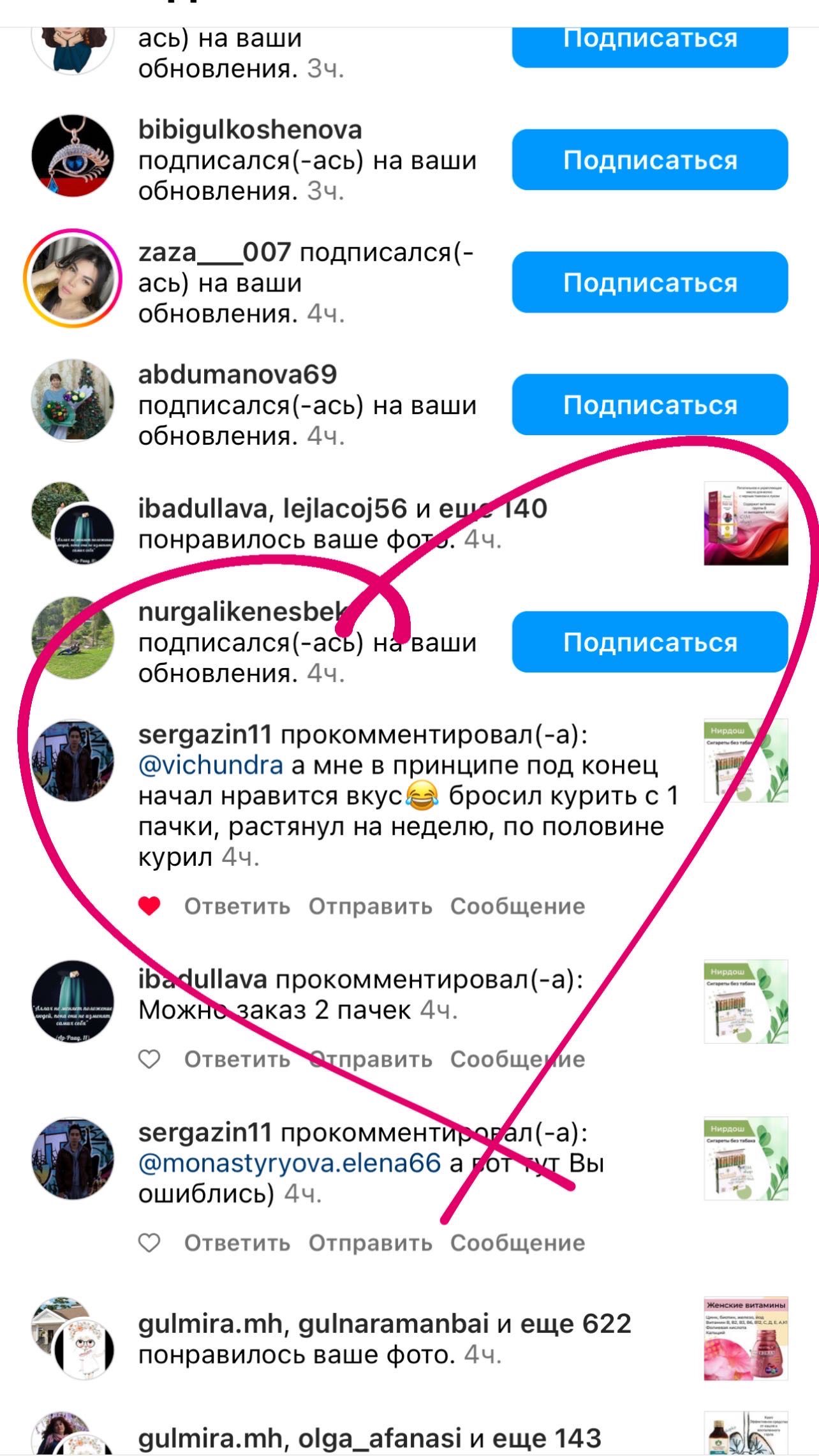Follow back bibigulkoshenova
This screenshot has width=819, height=1456.
[649, 160]
